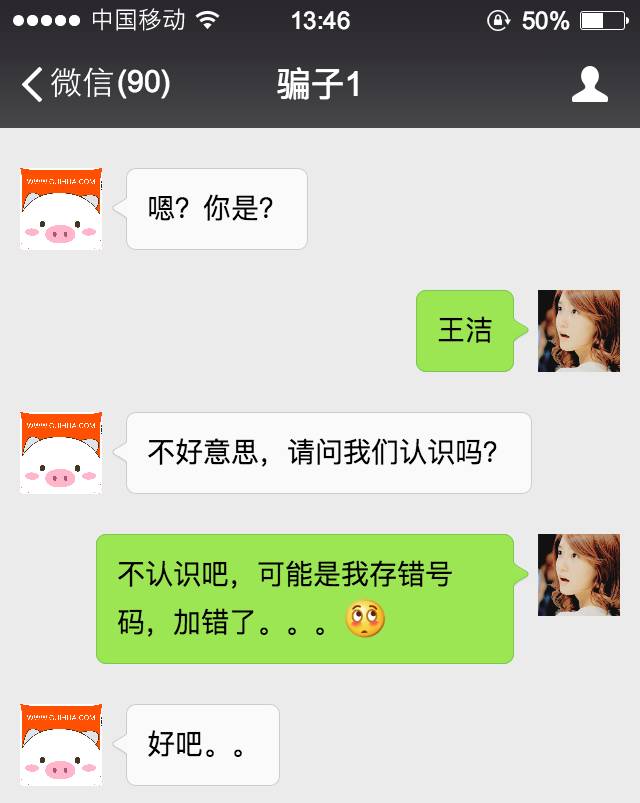Open the pig avatar beside "嗯？你是？"
640x803 pixels.
tap(61, 209)
